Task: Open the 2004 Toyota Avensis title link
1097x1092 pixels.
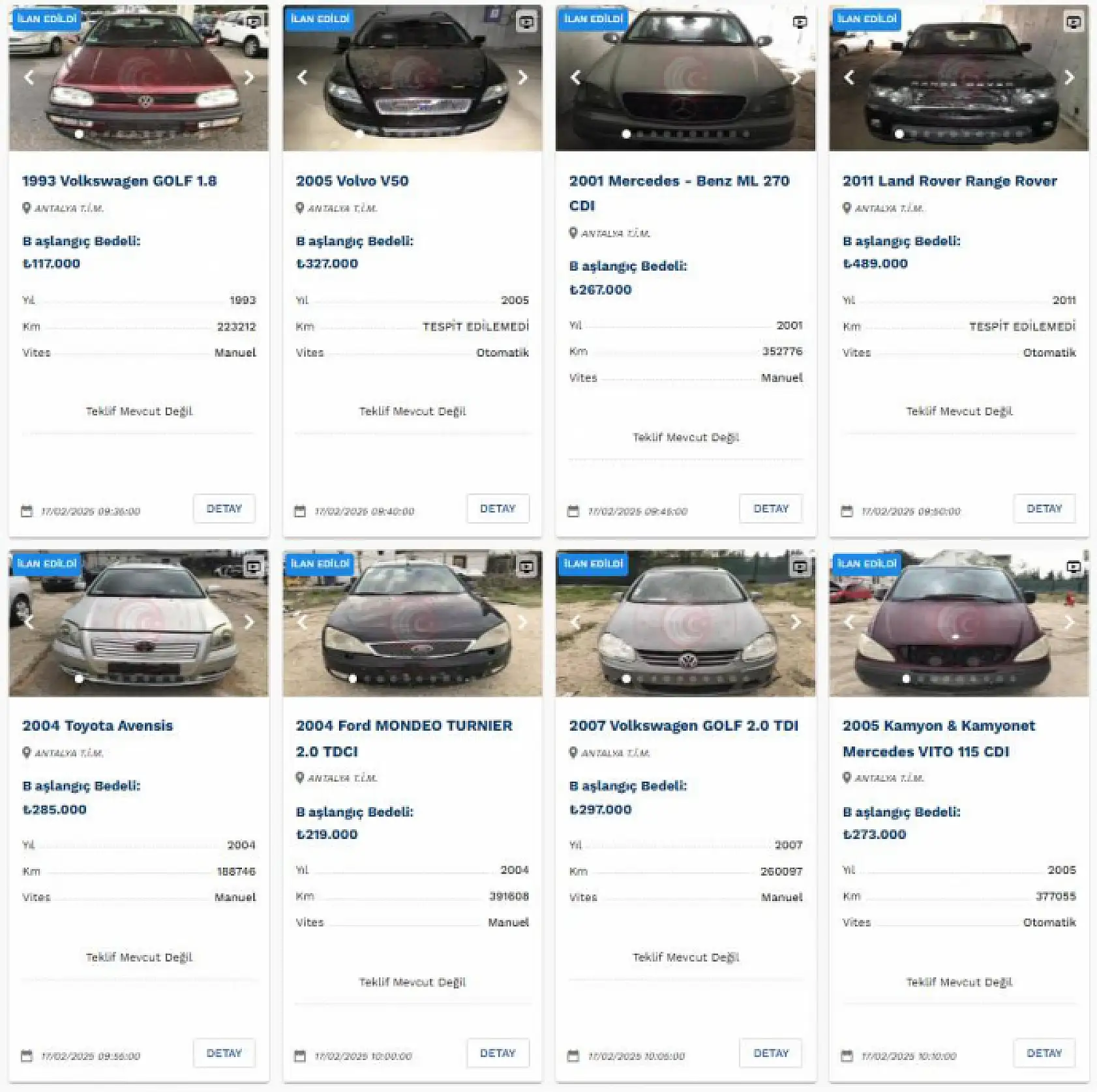Action: 97,726
